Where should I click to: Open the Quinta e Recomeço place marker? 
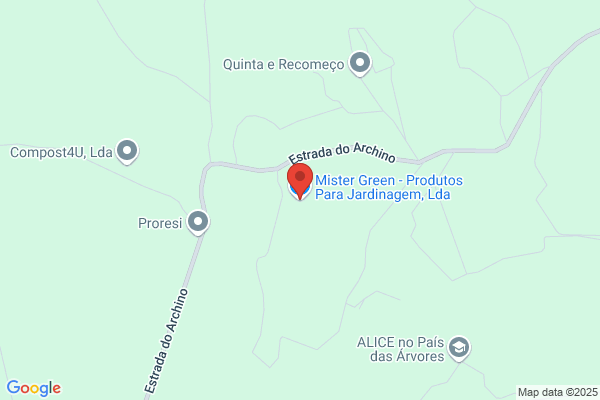tap(360, 64)
